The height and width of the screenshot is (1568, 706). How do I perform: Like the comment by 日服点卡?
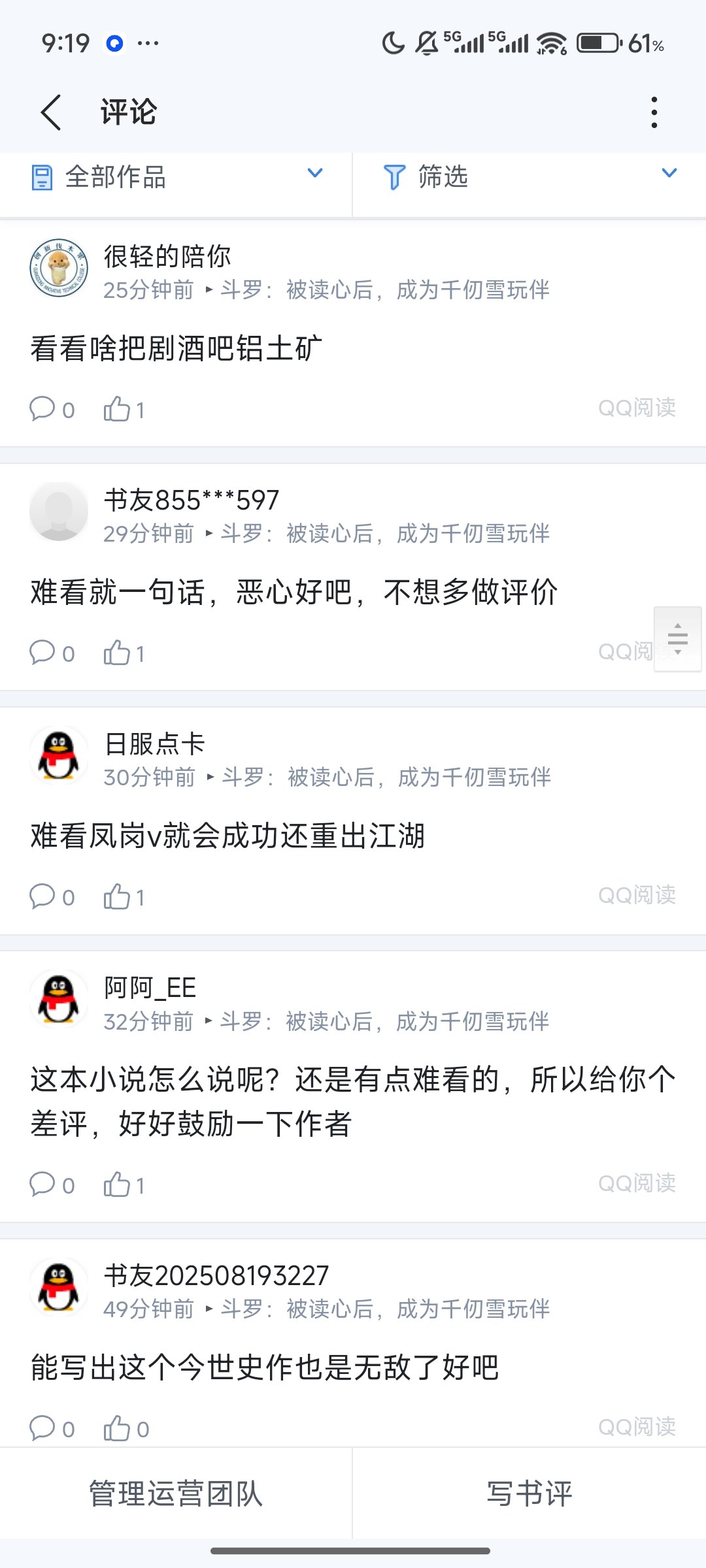118,897
